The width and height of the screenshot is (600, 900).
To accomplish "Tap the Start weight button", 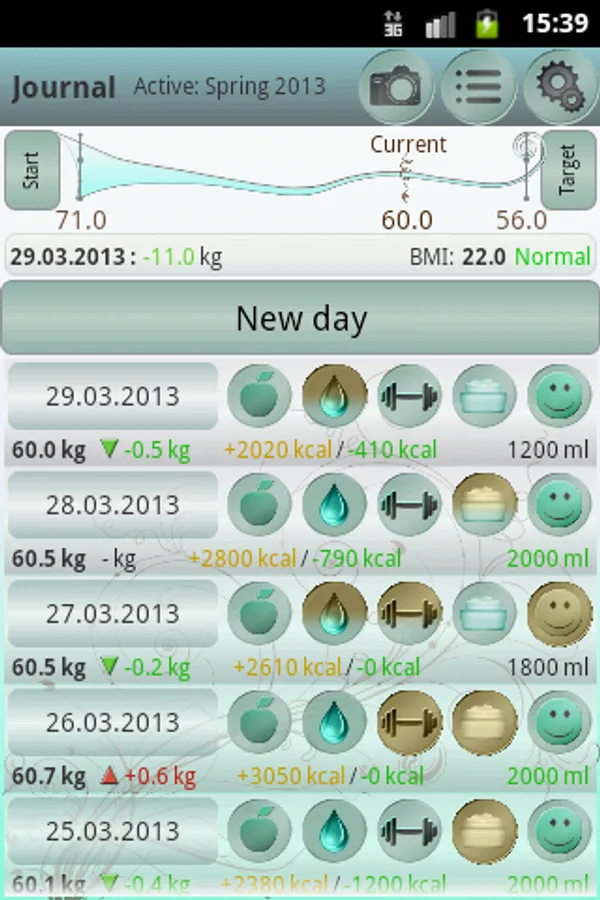I will pyautogui.click(x=32, y=170).
